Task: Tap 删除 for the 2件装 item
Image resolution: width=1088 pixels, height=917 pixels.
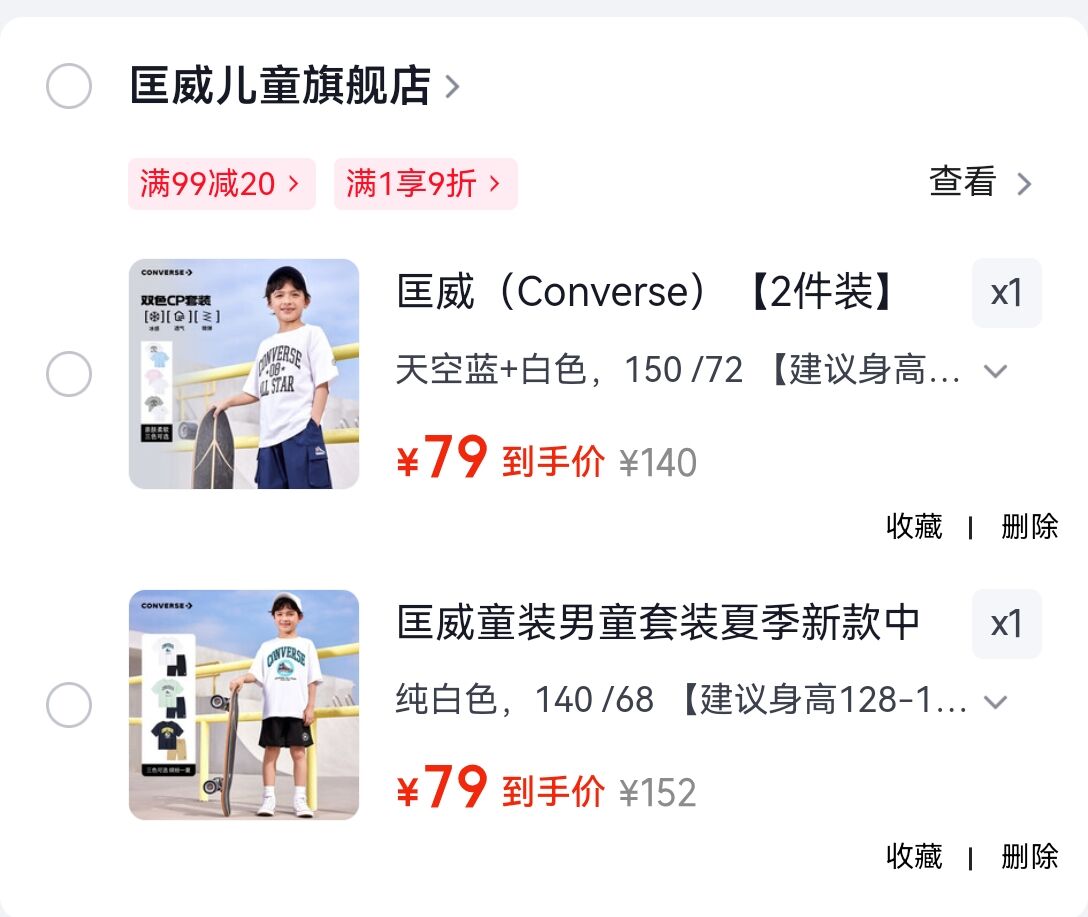Action: (1029, 526)
